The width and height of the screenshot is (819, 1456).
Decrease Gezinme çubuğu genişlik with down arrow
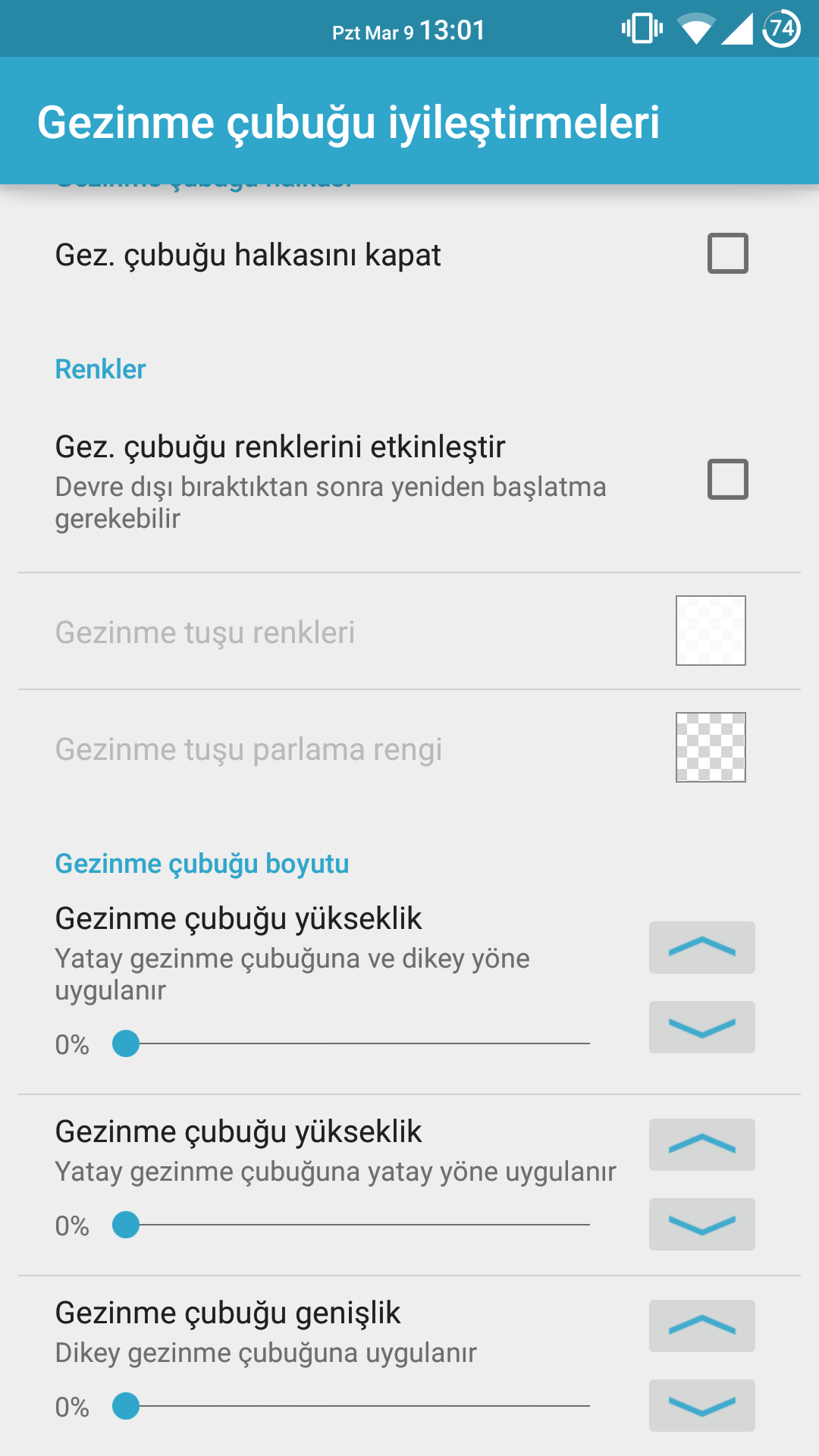pos(701,1405)
